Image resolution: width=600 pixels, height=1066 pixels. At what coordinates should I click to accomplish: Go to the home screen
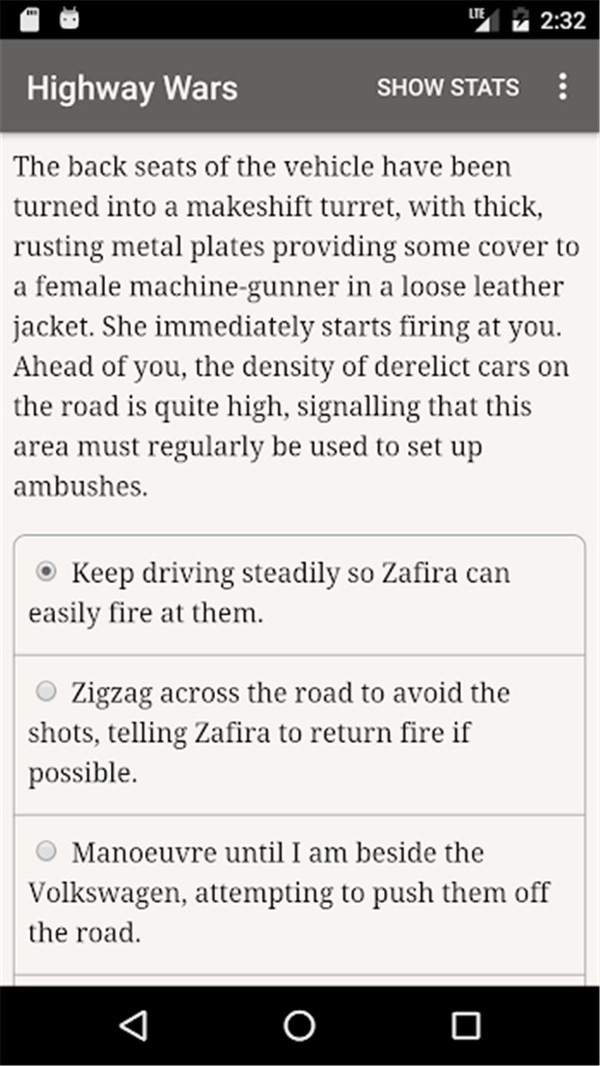[299, 1025]
